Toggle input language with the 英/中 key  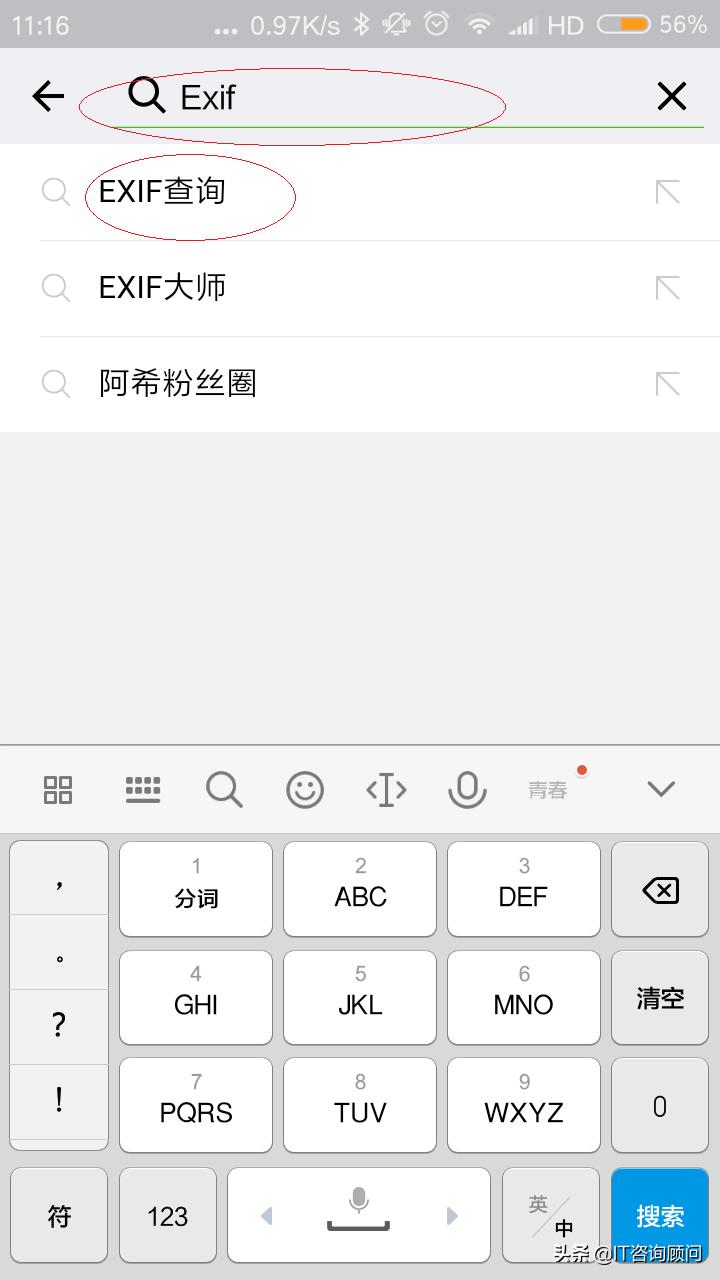point(549,1215)
